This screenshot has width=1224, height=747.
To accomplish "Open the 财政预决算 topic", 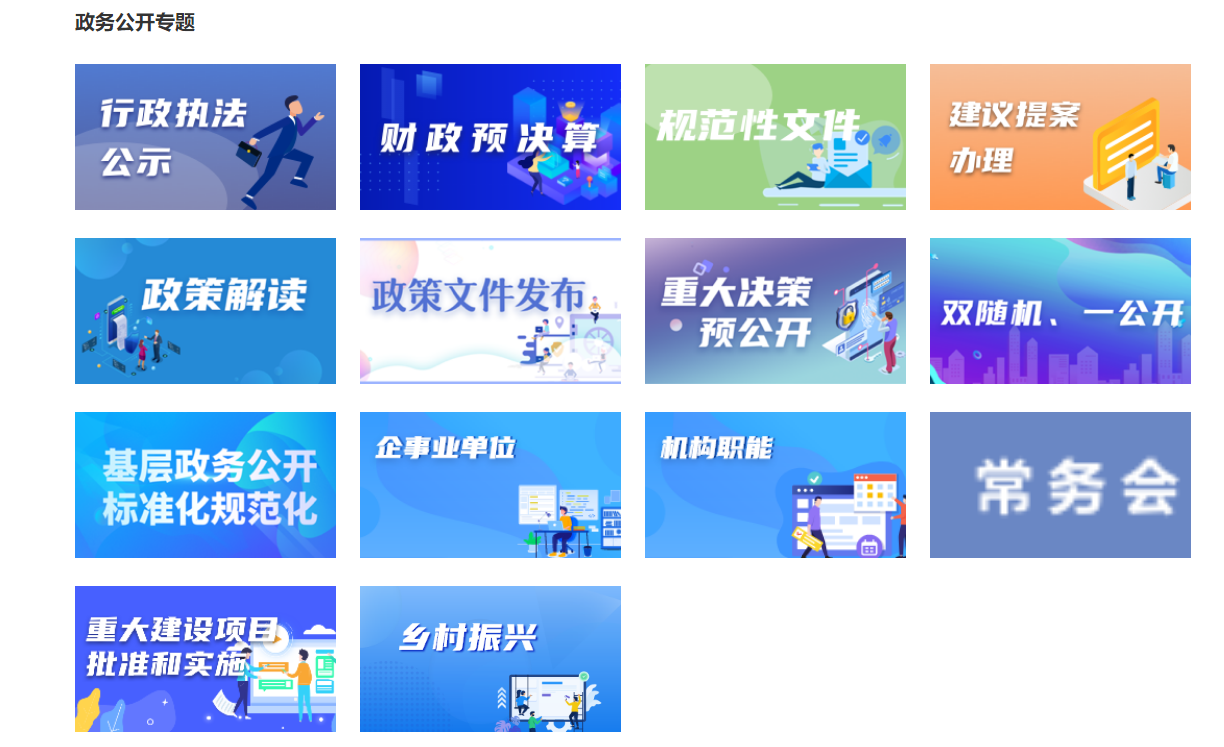I will click(490, 137).
